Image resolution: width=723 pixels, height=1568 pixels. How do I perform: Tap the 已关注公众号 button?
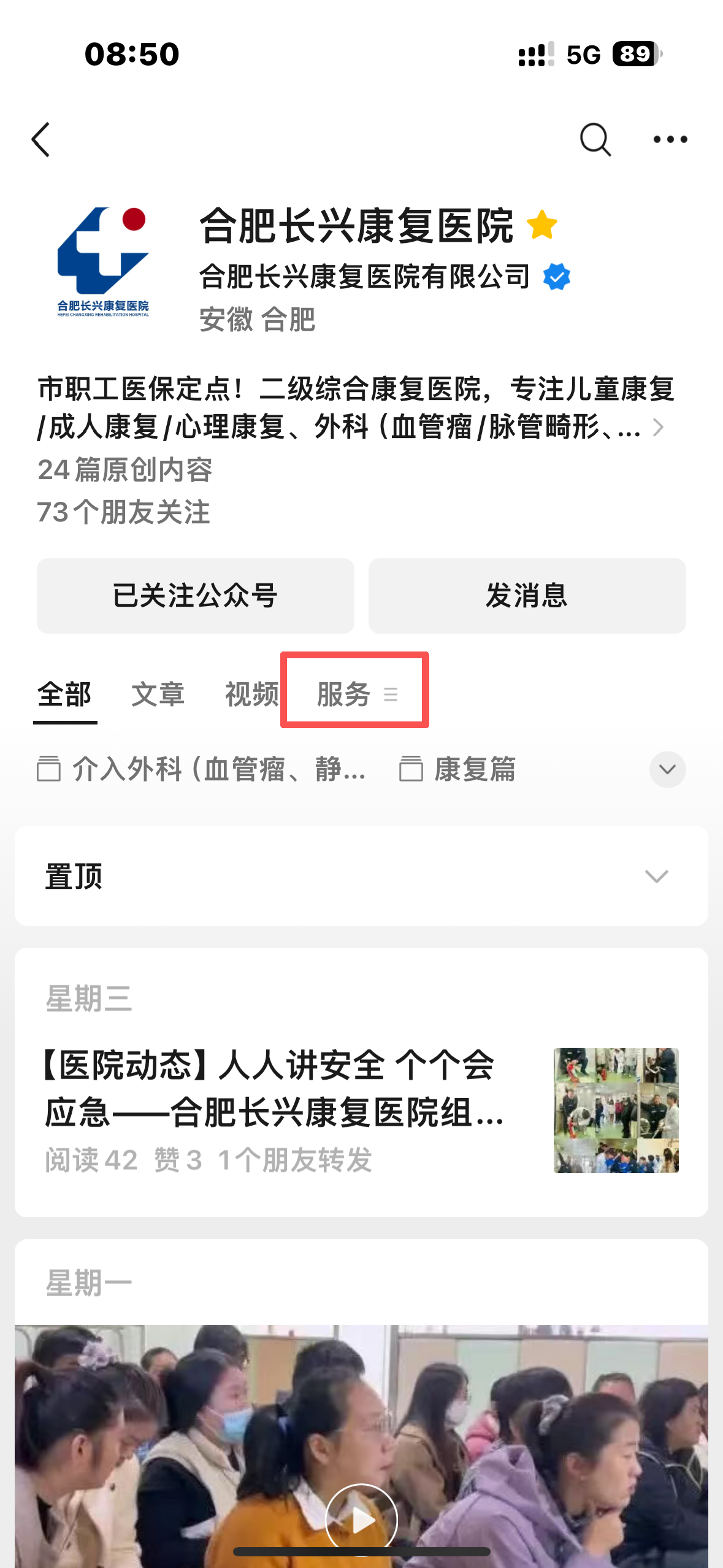[195, 596]
